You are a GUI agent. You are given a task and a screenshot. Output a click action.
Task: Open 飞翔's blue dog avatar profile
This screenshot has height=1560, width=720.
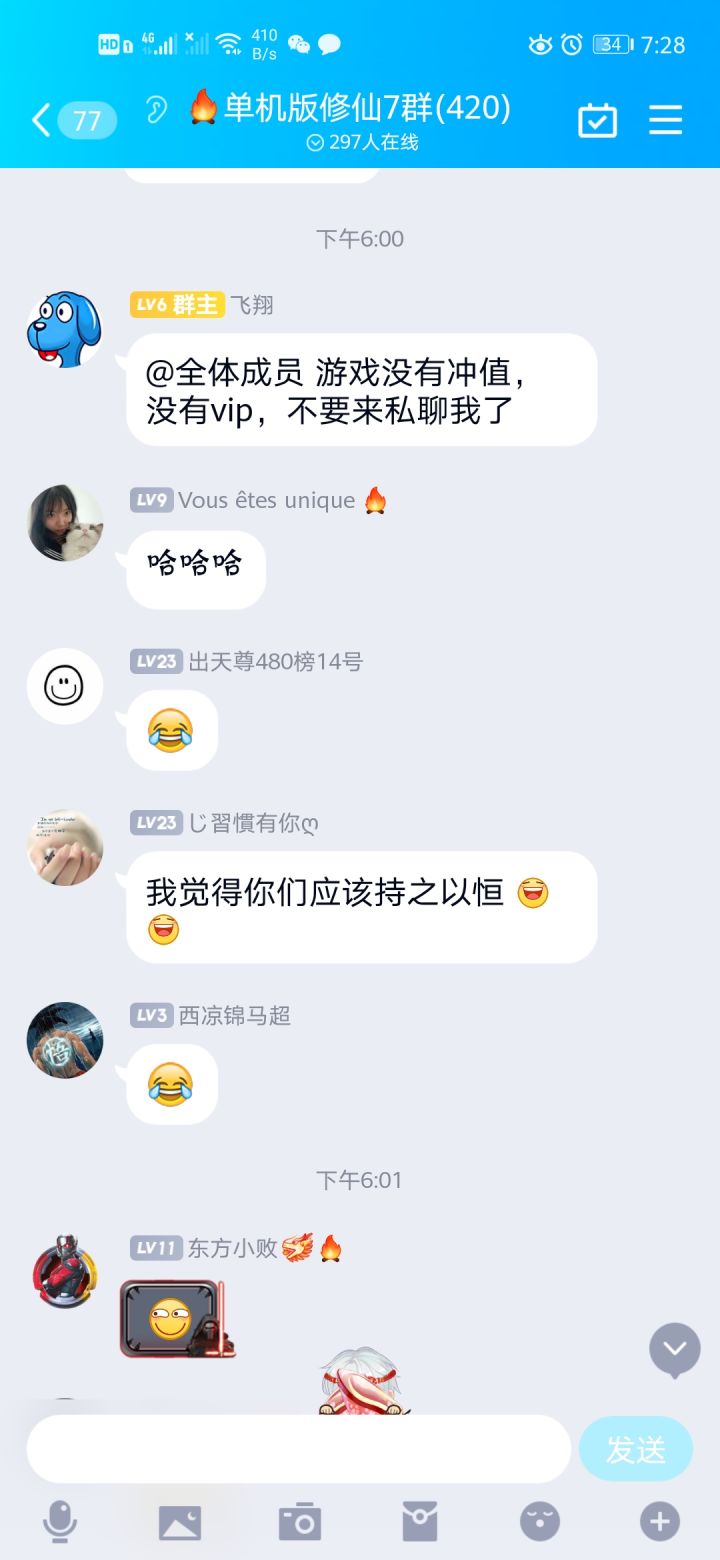(65, 329)
